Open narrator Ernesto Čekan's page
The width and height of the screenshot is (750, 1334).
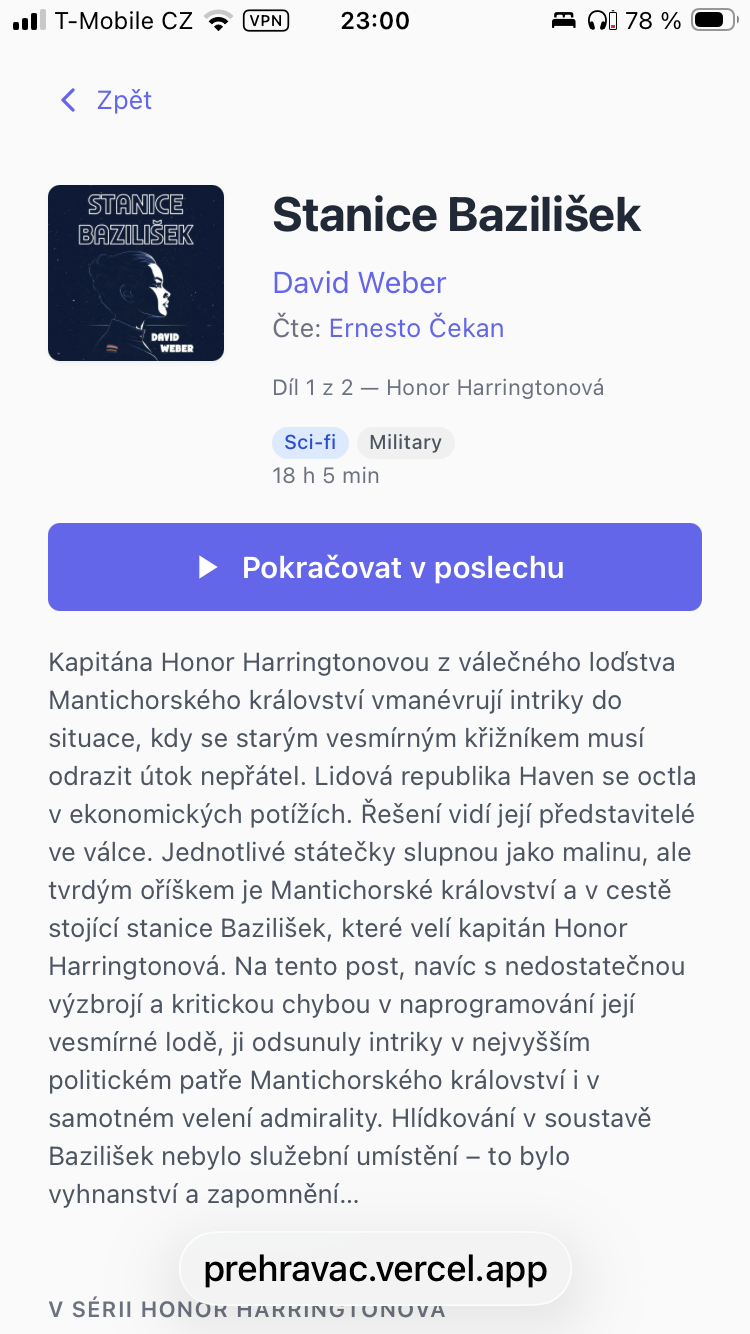click(416, 328)
